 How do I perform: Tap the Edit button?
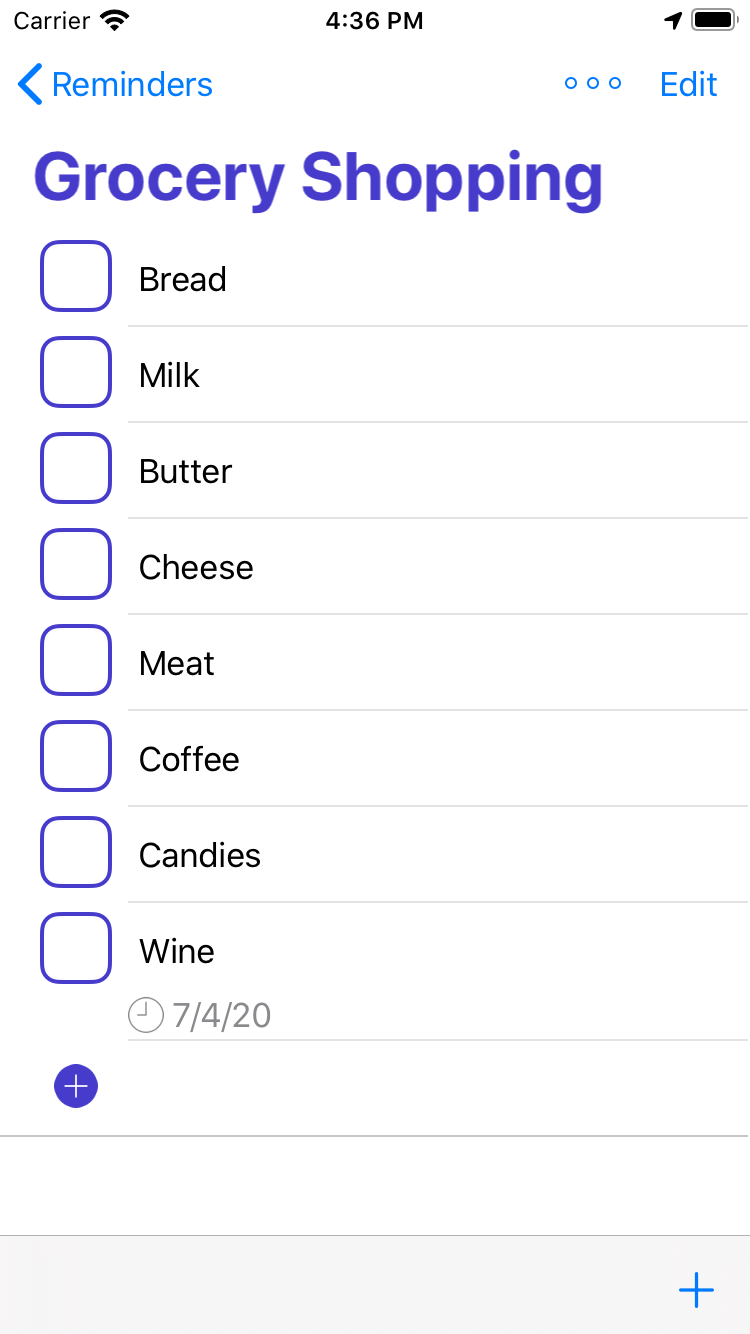(x=688, y=85)
